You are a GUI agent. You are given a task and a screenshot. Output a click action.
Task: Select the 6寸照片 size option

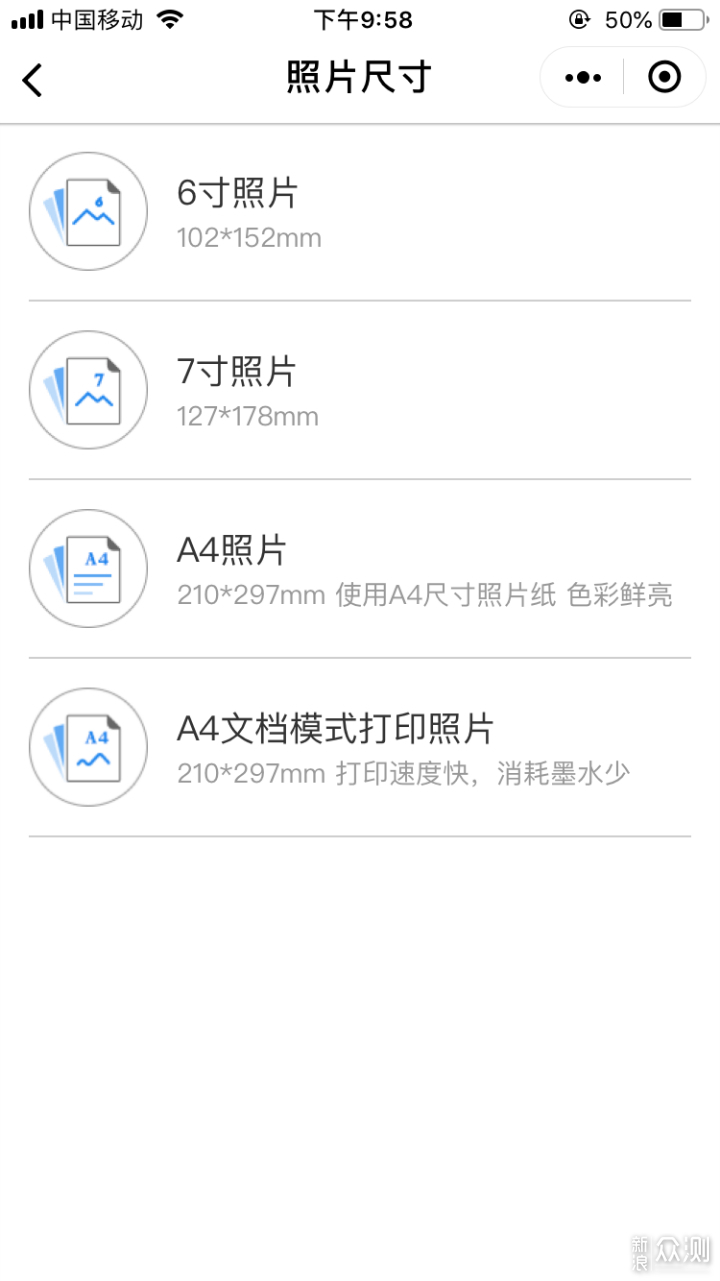pos(359,211)
